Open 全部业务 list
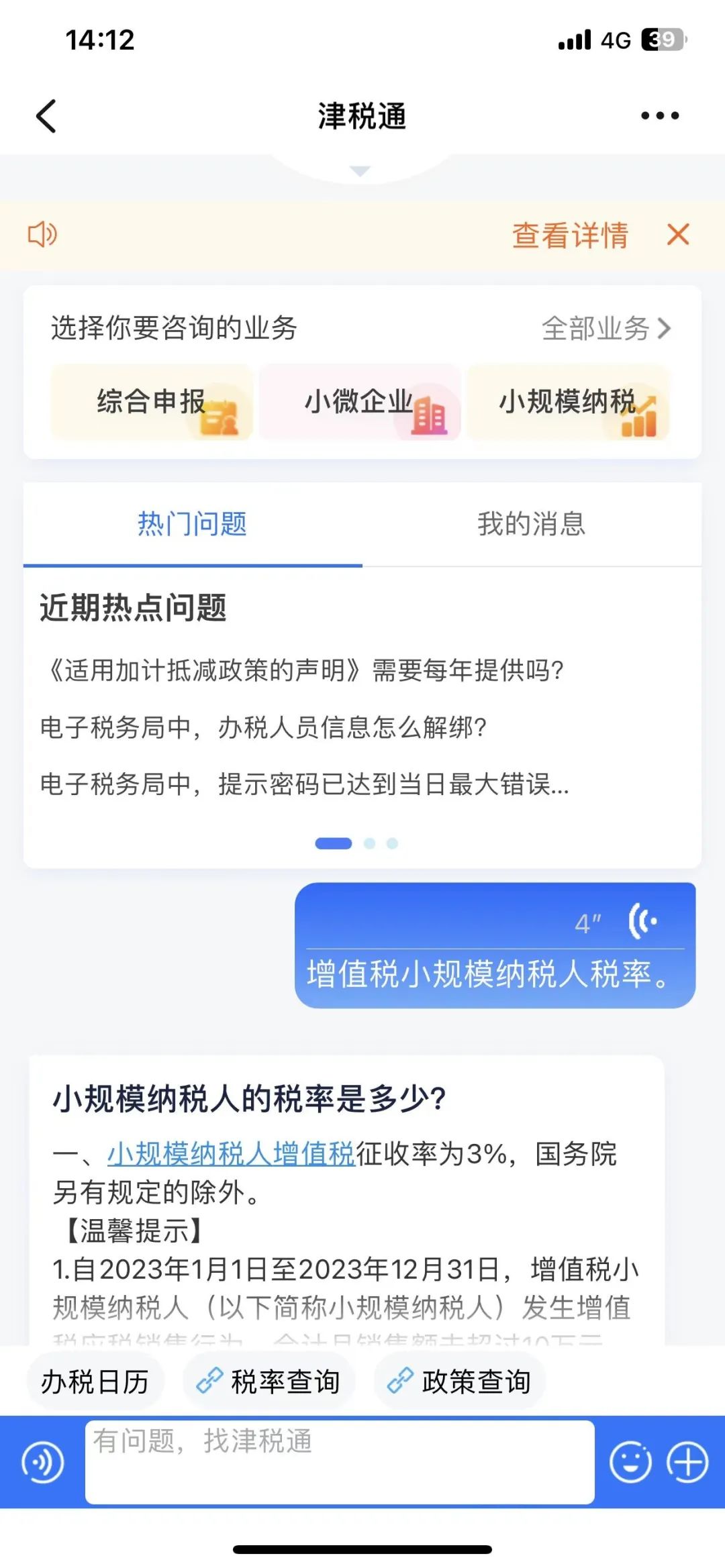The width and height of the screenshot is (725, 1568). pyautogui.click(x=606, y=328)
